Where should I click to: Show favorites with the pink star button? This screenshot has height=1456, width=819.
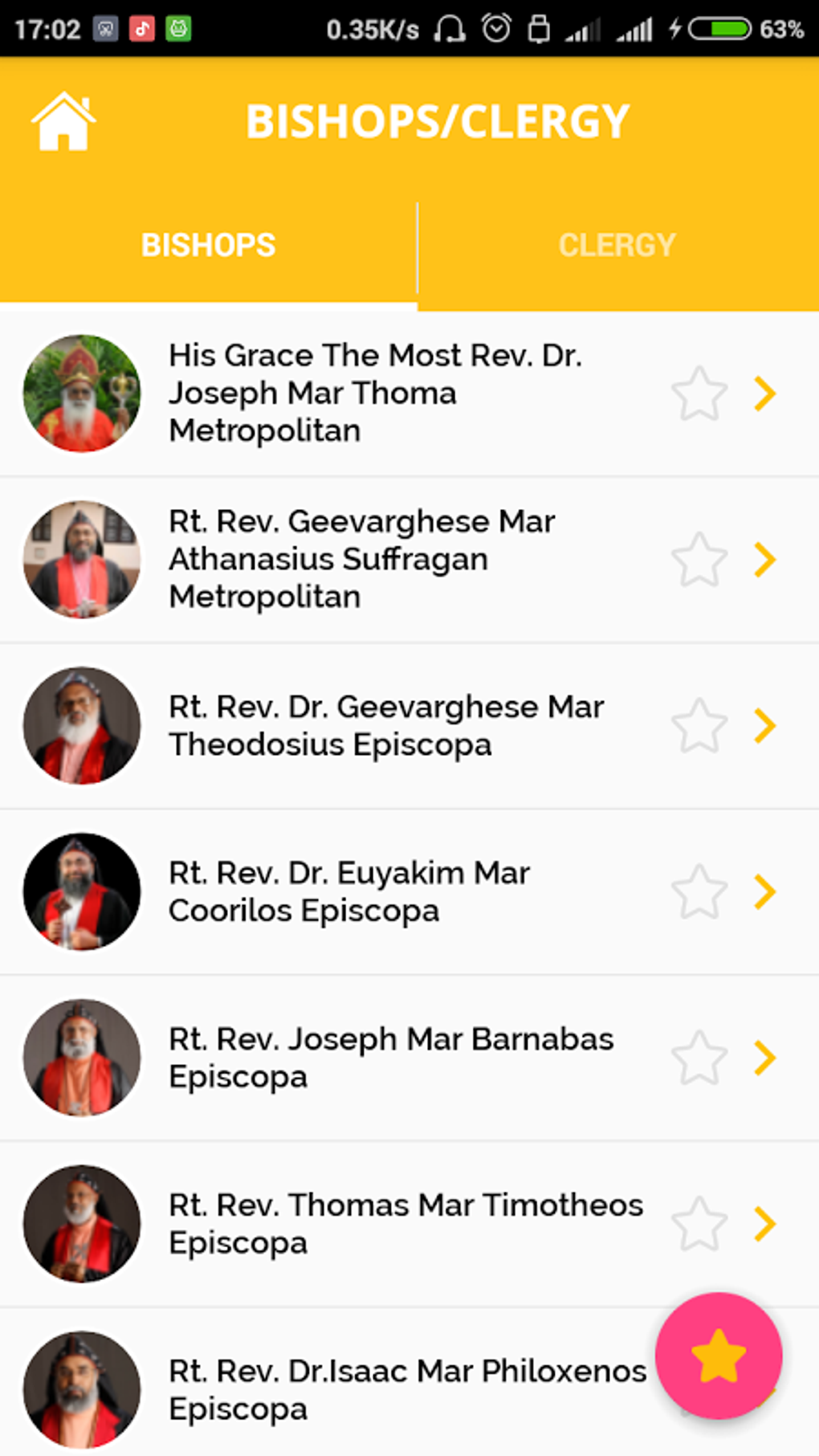coord(718,1356)
